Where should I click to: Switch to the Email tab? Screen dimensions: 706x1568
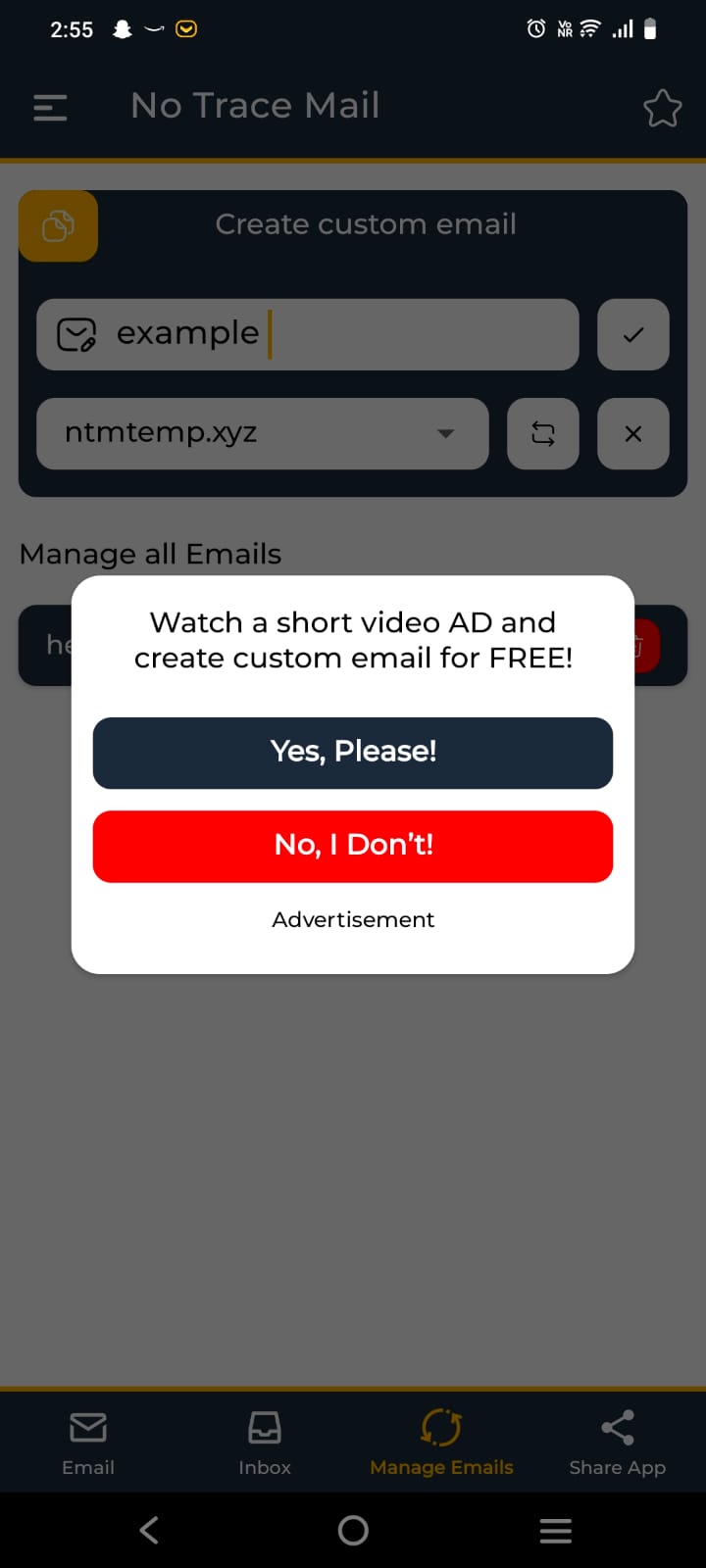point(88,1442)
